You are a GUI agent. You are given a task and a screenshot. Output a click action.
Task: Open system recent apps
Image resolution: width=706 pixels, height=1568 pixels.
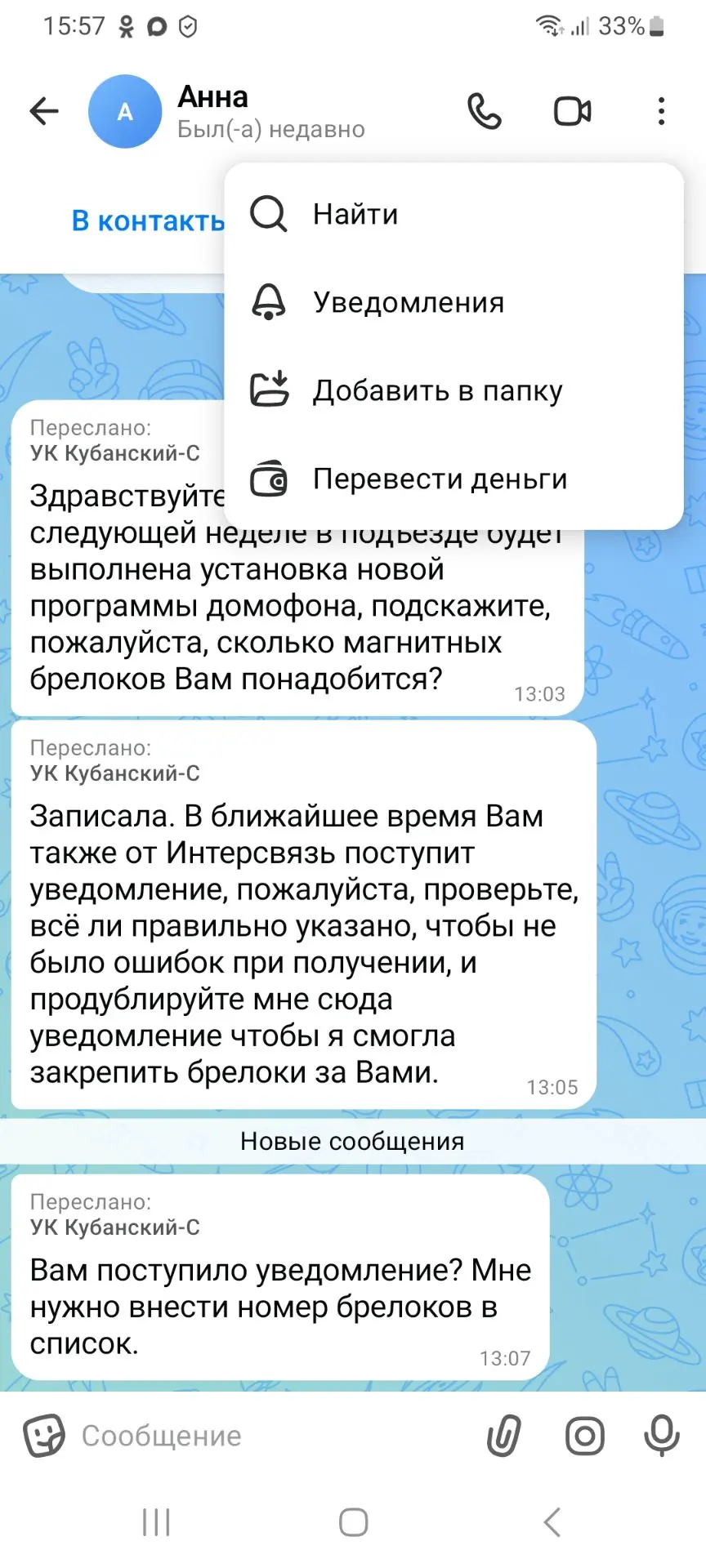click(x=156, y=1522)
